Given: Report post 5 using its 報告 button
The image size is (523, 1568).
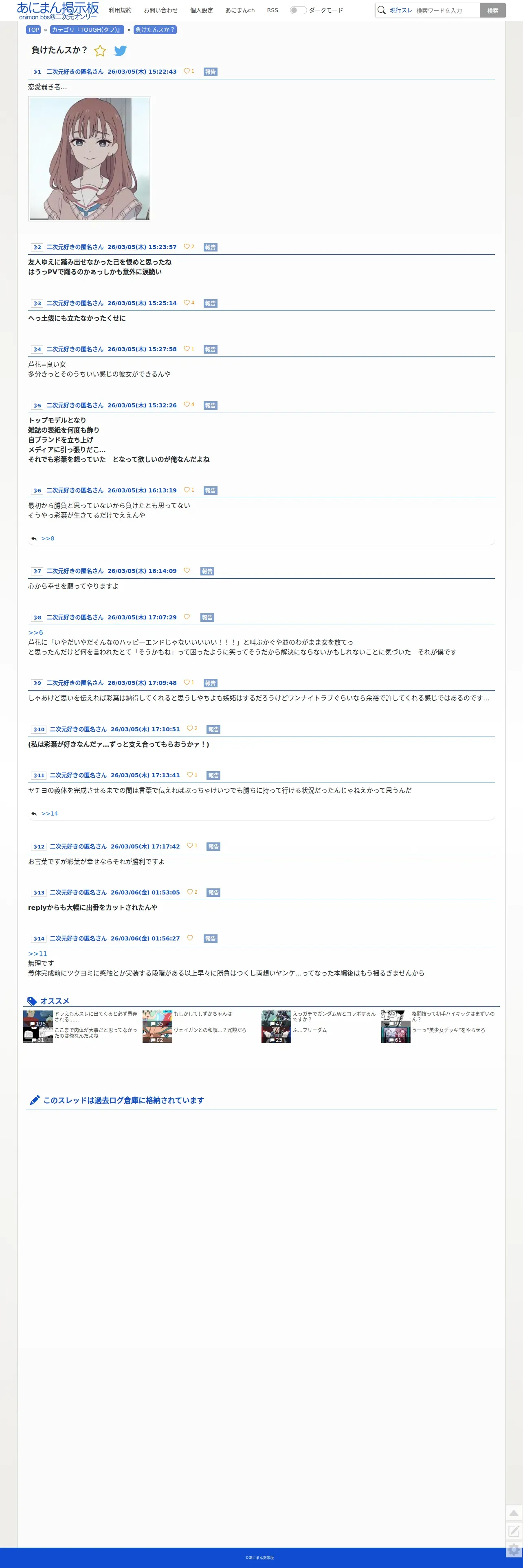Looking at the screenshot, I should pyautogui.click(x=210, y=405).
